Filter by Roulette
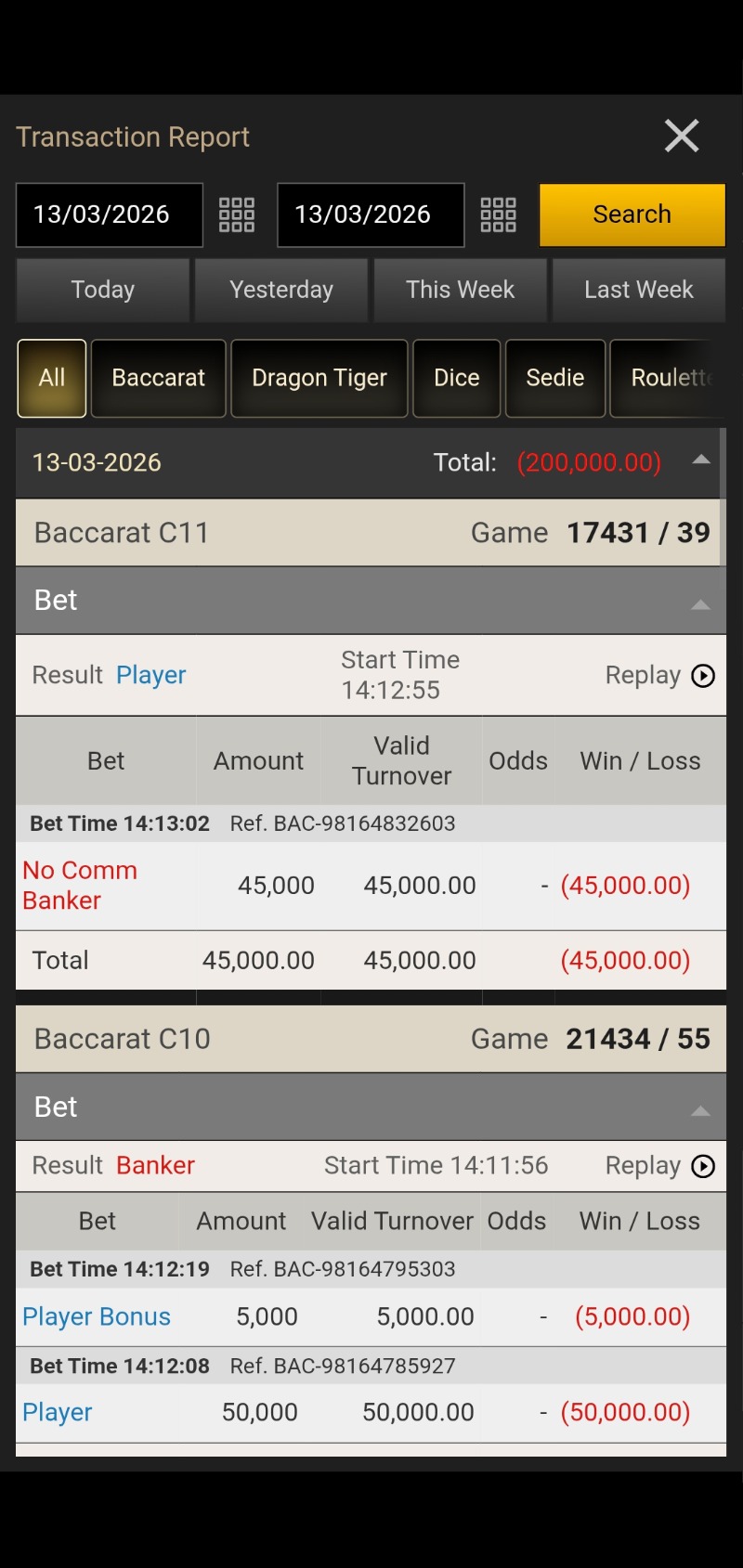The width and height of the screenshot is (743, 1568). tap(669, 378)
